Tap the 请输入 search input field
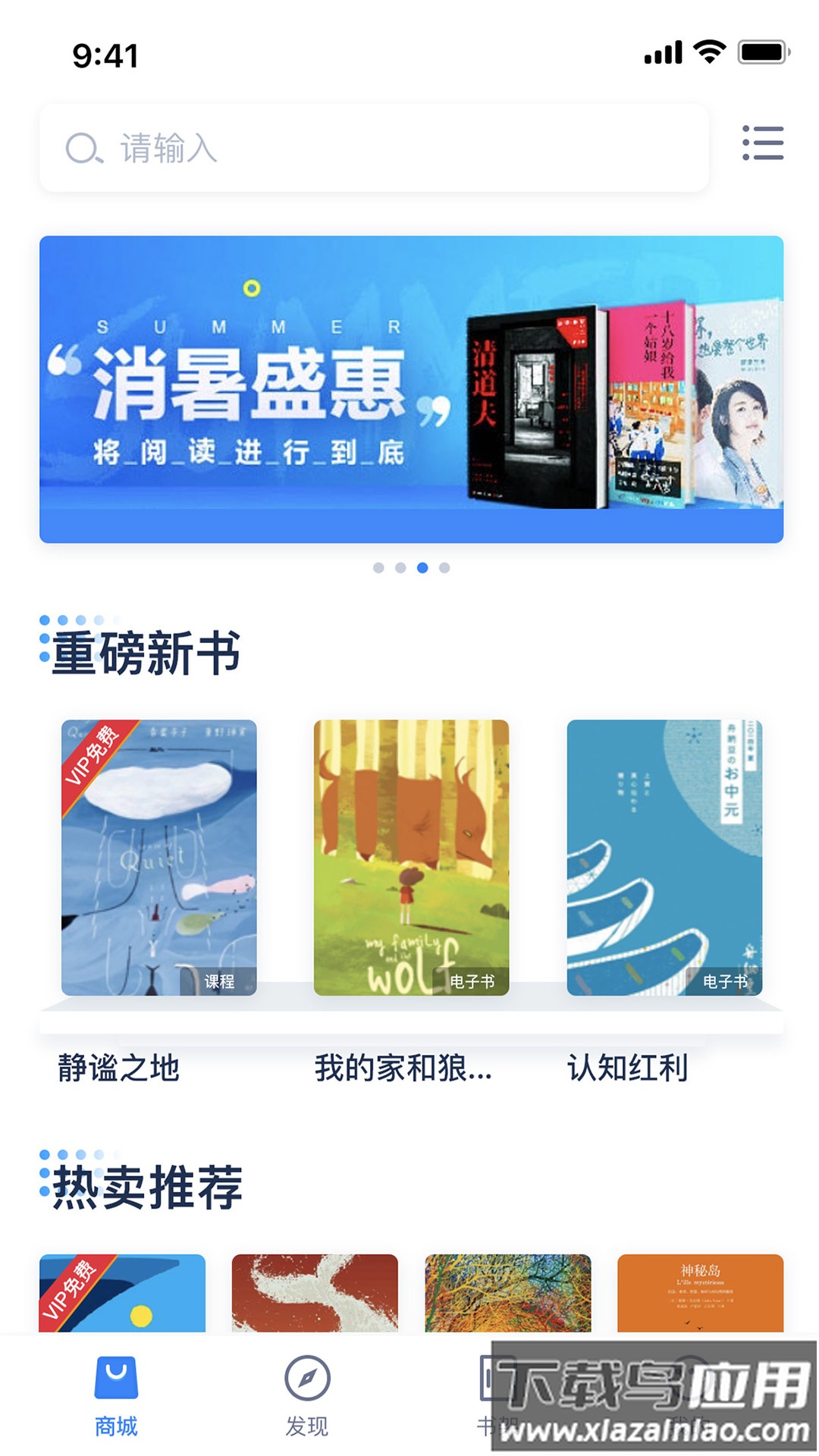This screenshot has width=819, height=1456. point(227,148)
